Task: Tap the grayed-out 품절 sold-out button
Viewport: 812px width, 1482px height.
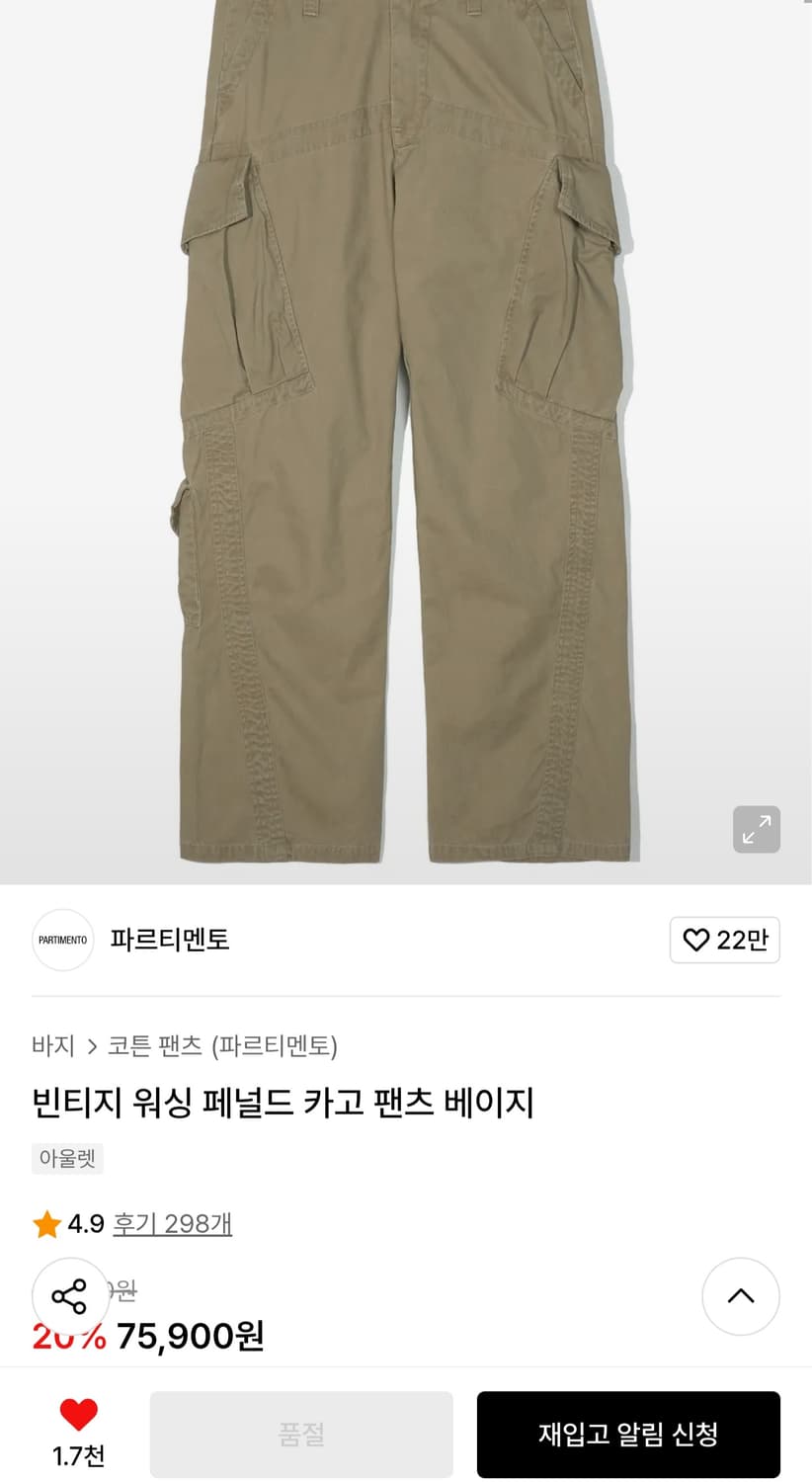Action: [300, 1434]
